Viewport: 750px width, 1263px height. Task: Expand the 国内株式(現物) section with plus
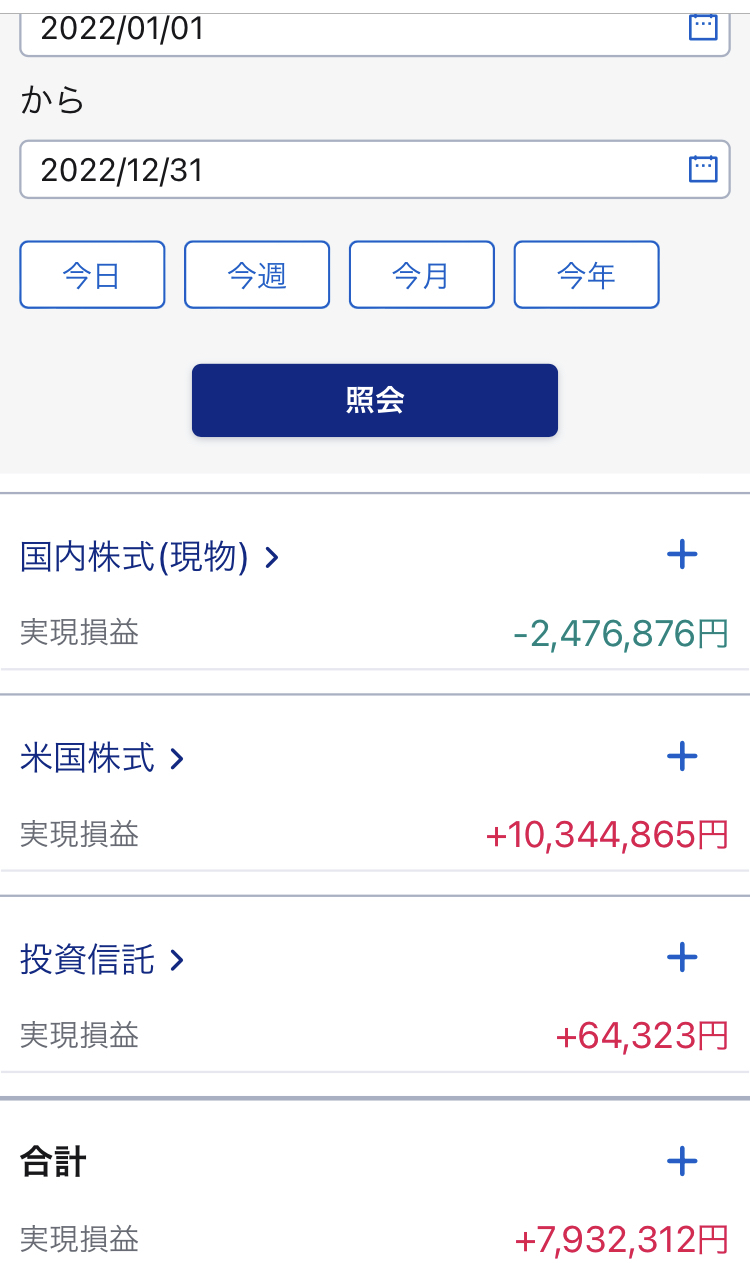682,555
